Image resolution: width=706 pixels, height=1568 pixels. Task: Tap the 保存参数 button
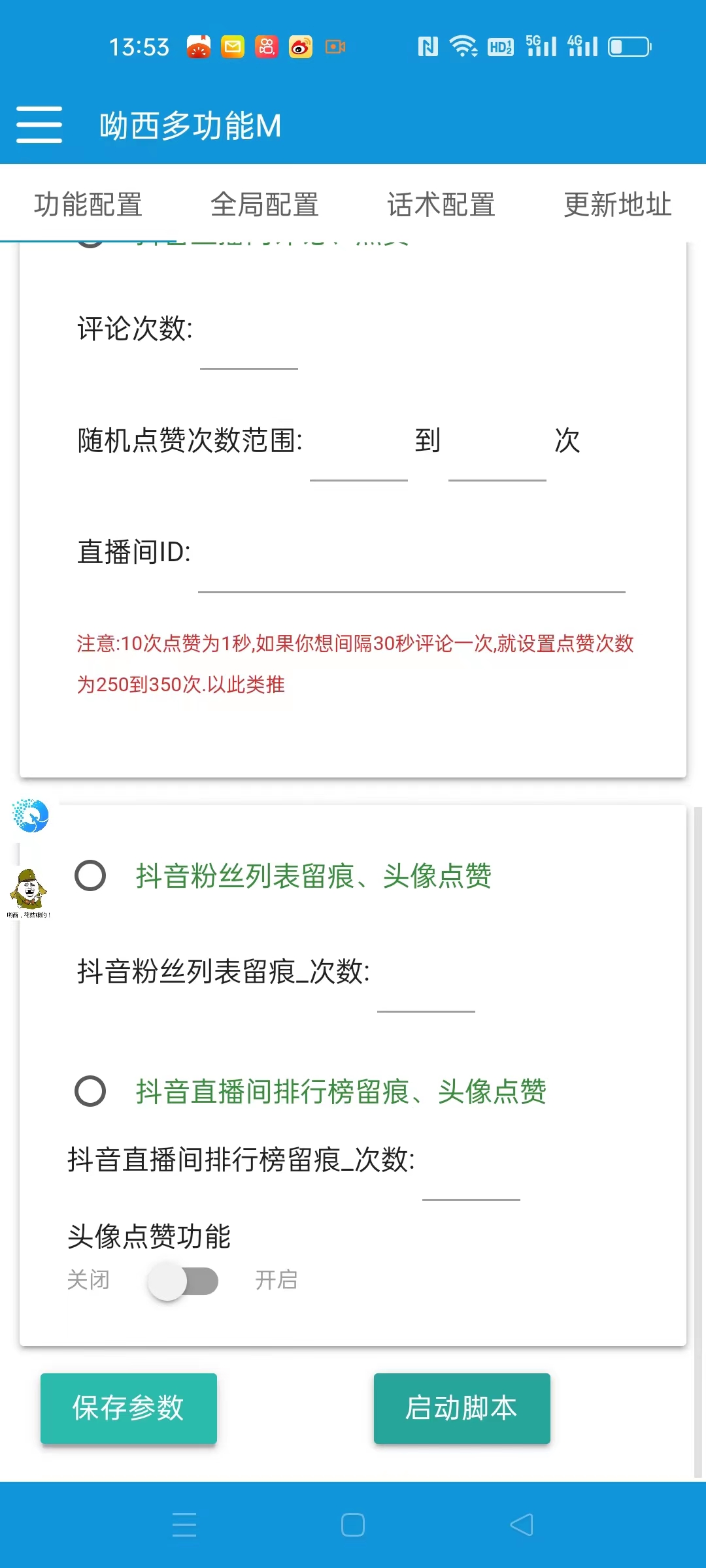click(x=128, y=1408)
